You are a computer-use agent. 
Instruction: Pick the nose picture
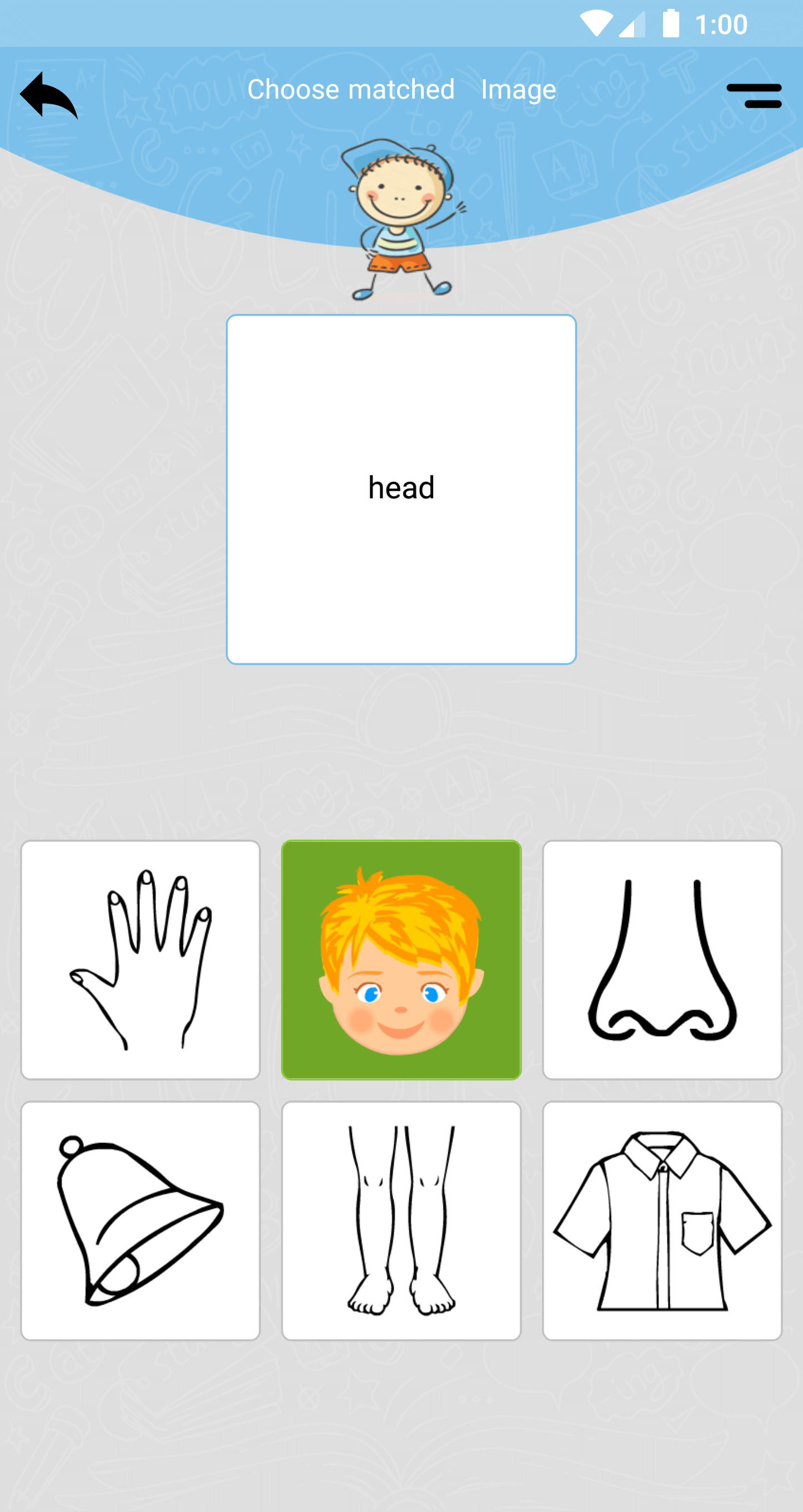tap(662, 959)
